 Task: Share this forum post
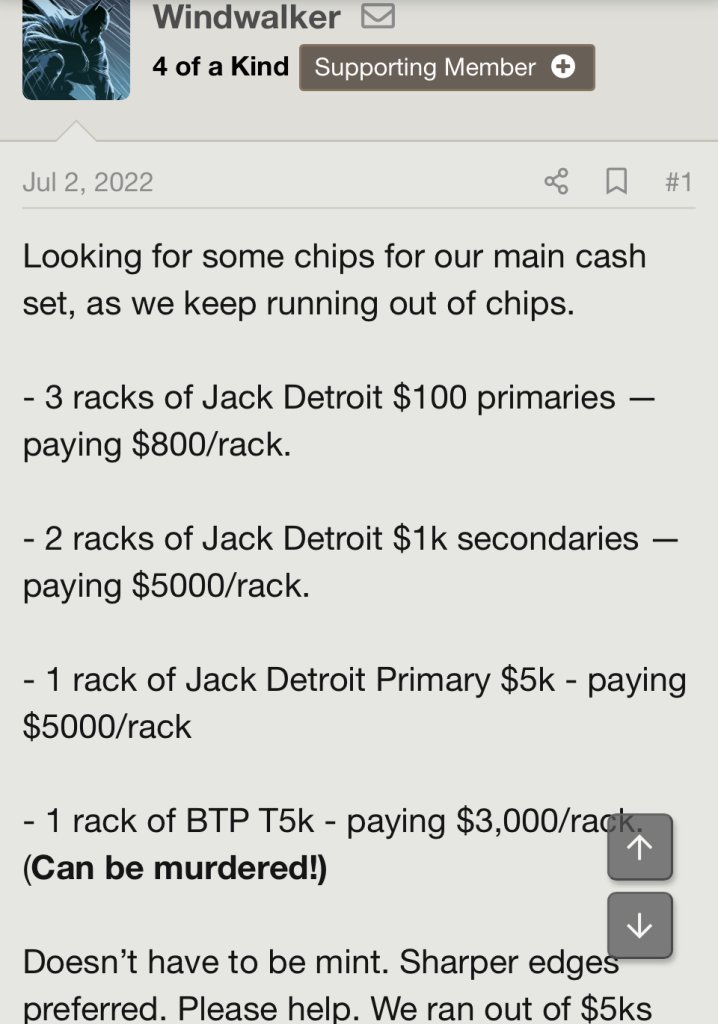pyautogui.click(x=556, y=182)
